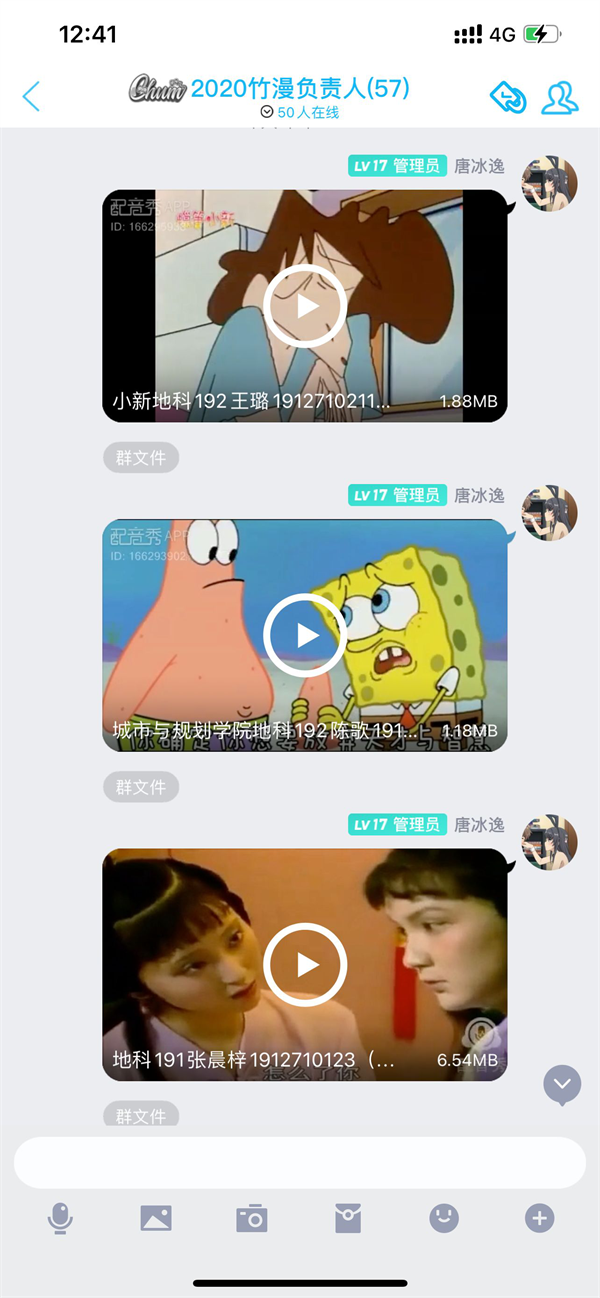
Task: View 唐冰逸's avatar beside the 小新地科192 video
Action: coord(550,184)
